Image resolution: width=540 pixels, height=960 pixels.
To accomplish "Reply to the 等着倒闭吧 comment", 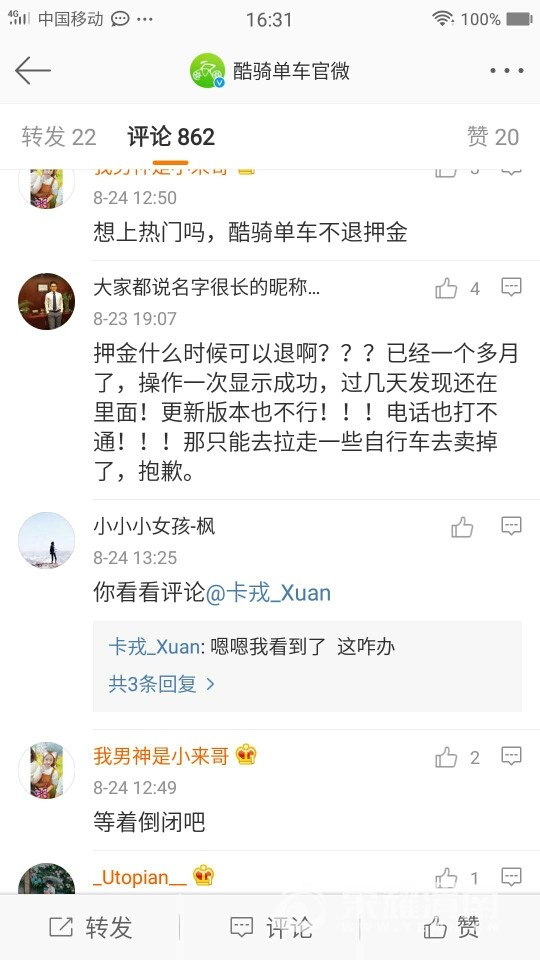I will point(511,756).
